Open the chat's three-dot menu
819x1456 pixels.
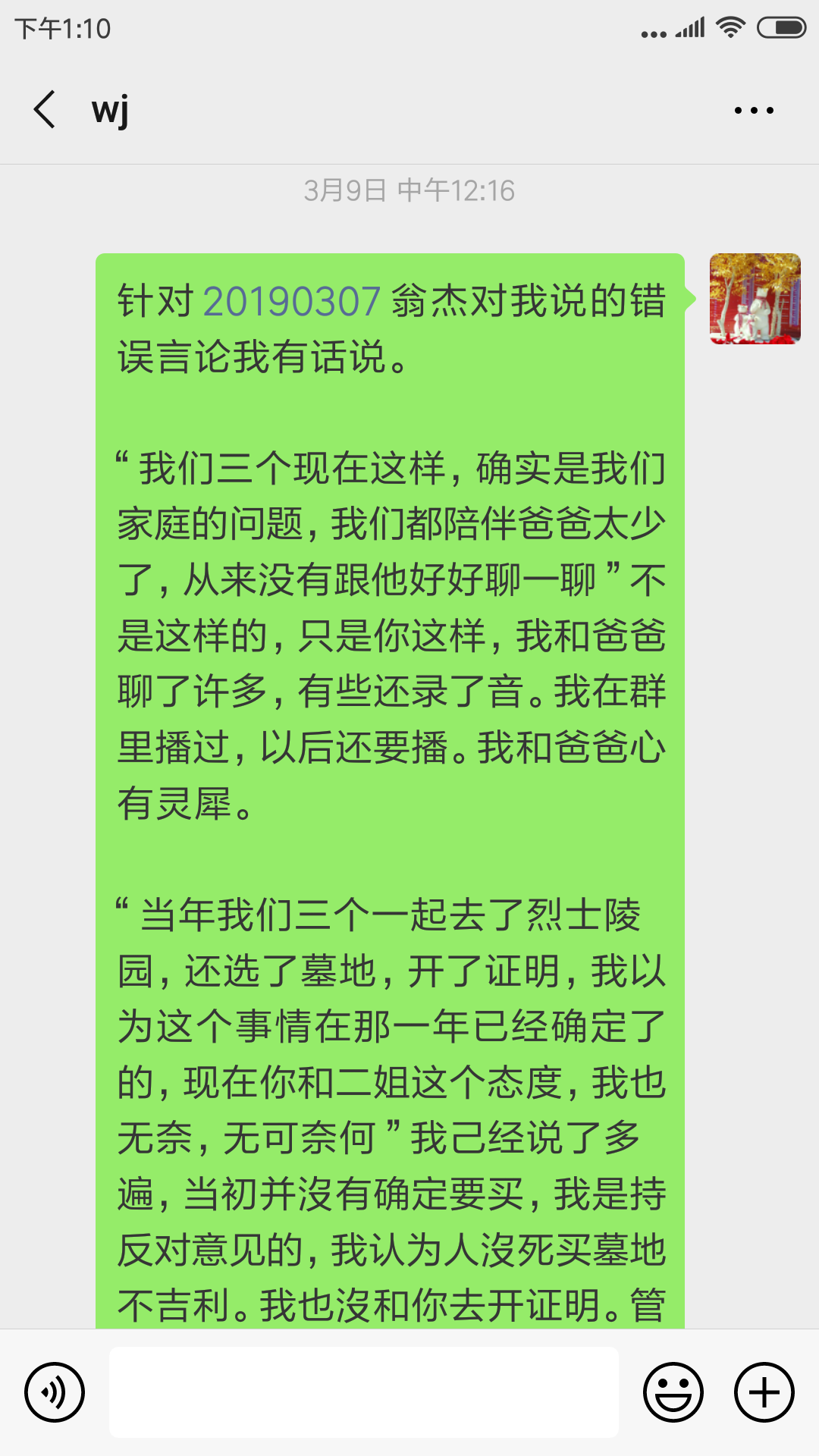754,111
